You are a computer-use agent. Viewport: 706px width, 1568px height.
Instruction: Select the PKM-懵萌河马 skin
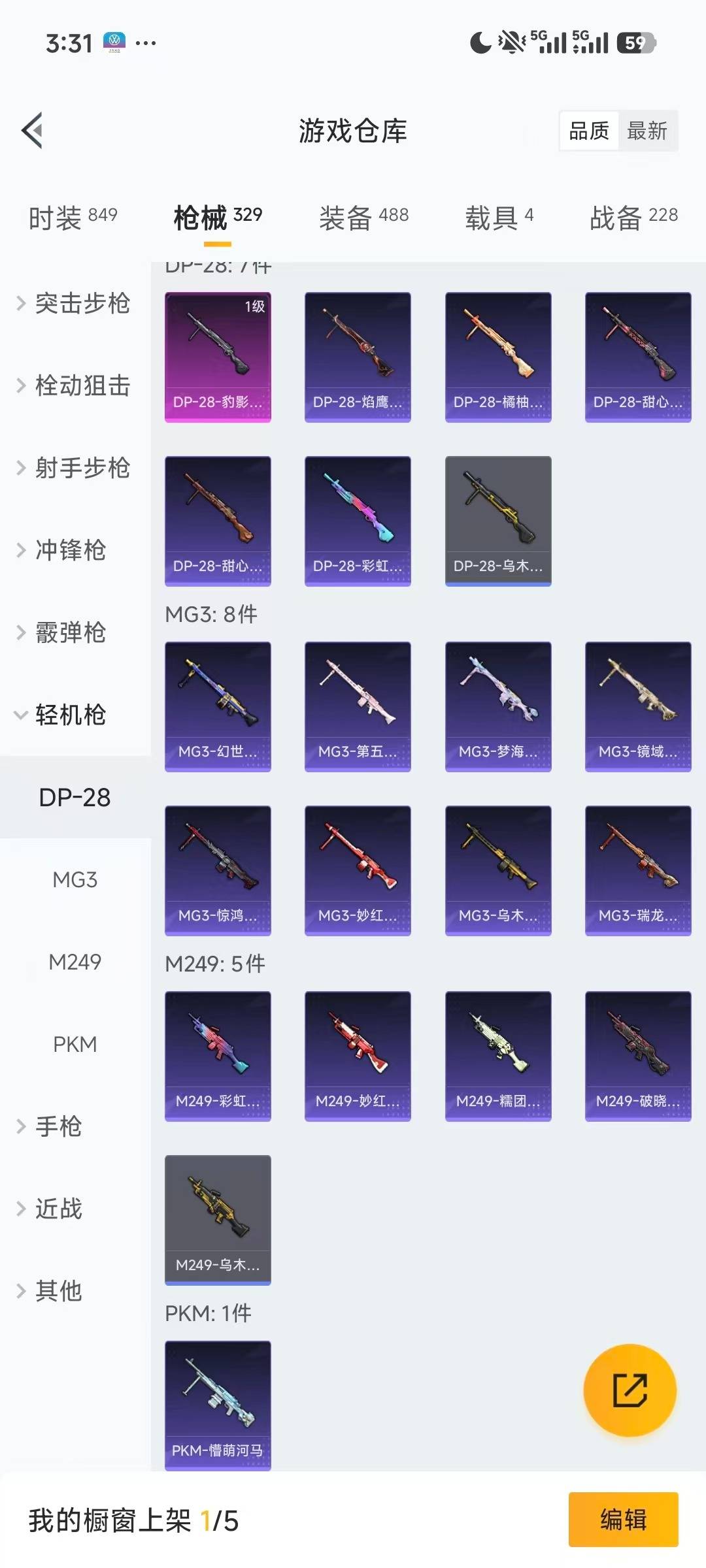[x=218, y=1408]
